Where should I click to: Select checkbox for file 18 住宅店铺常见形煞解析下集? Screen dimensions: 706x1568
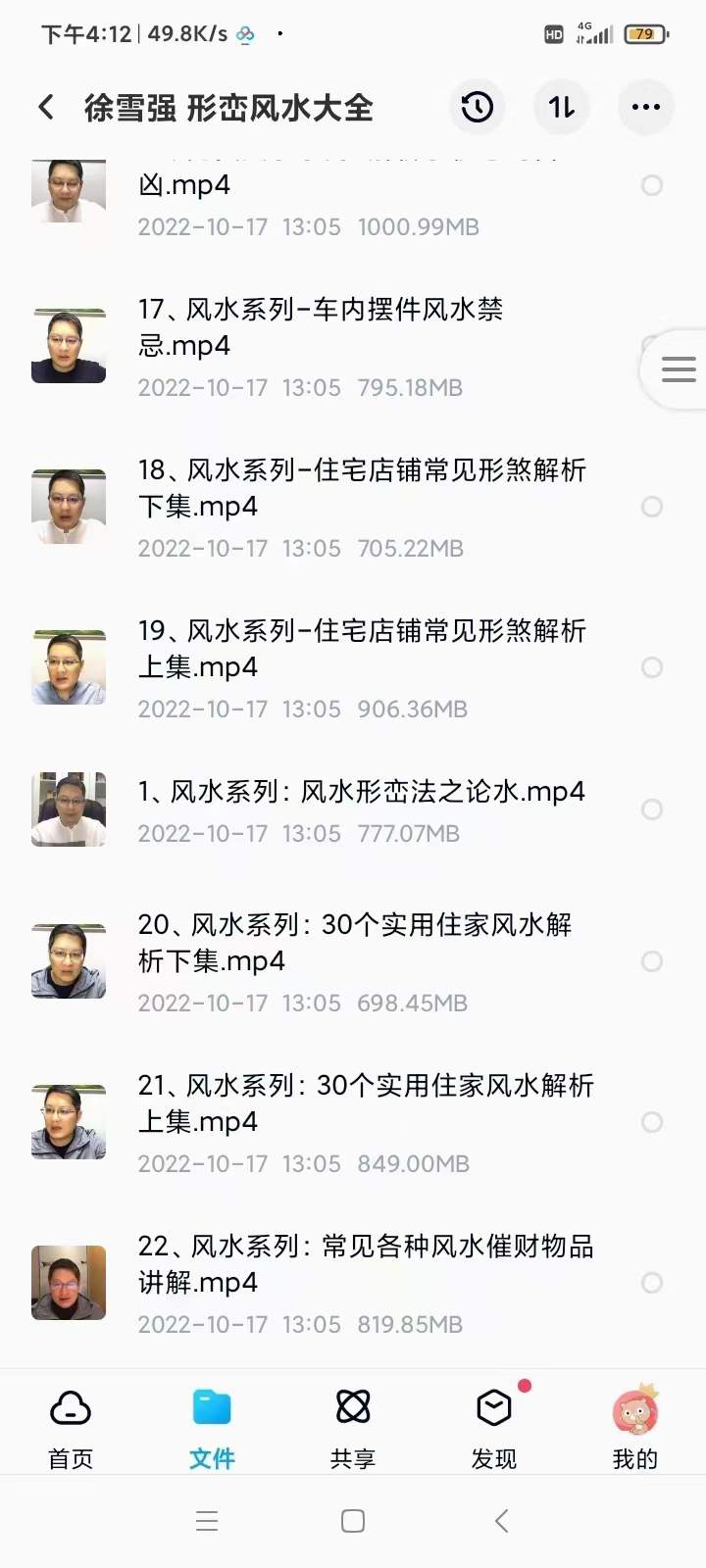click(x=652, y=507)
